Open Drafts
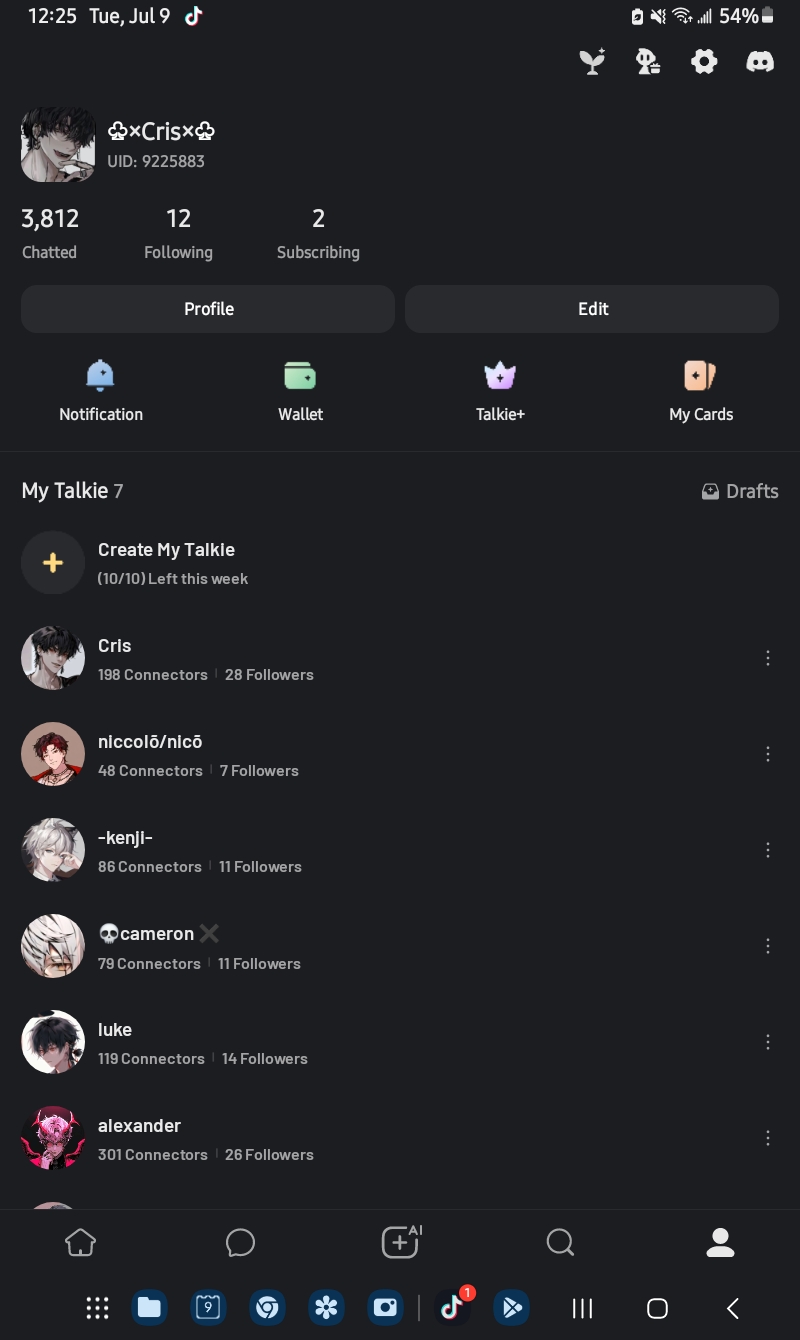The image size is (800, 1340). [740, 491]
